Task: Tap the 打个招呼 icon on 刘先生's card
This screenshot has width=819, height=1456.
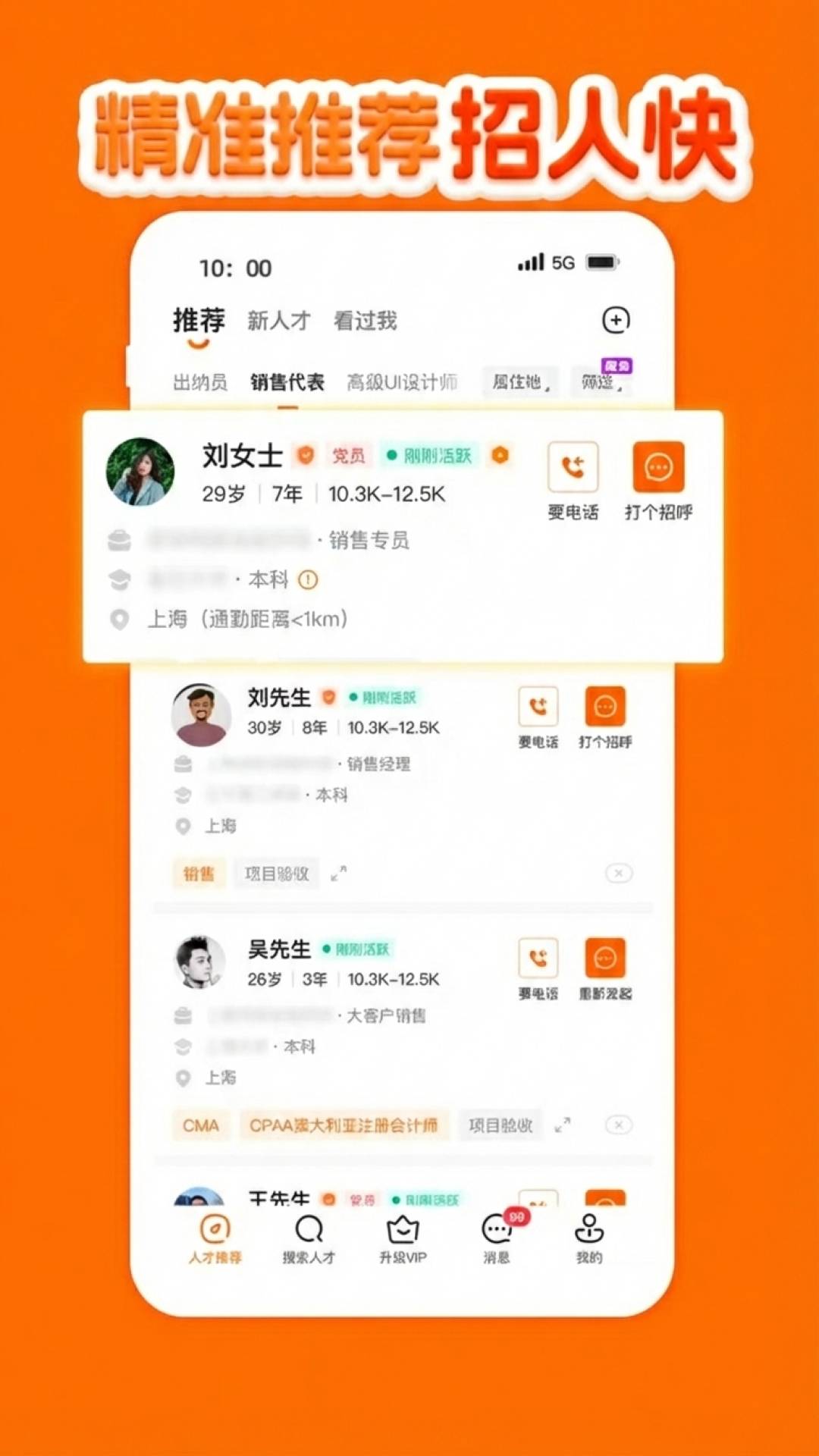Action: pos(604,707)
